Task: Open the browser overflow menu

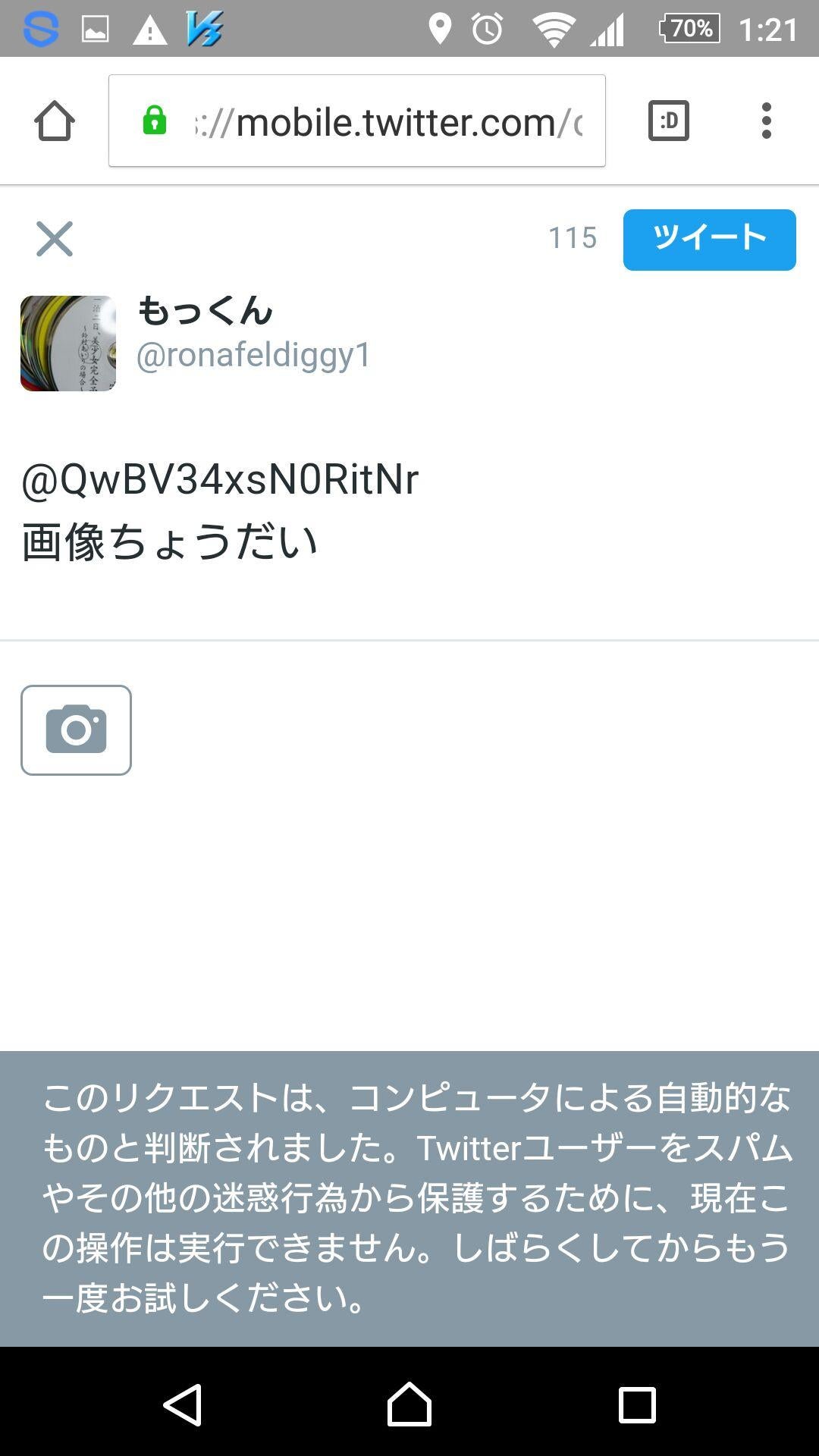Action: (766, 121)
